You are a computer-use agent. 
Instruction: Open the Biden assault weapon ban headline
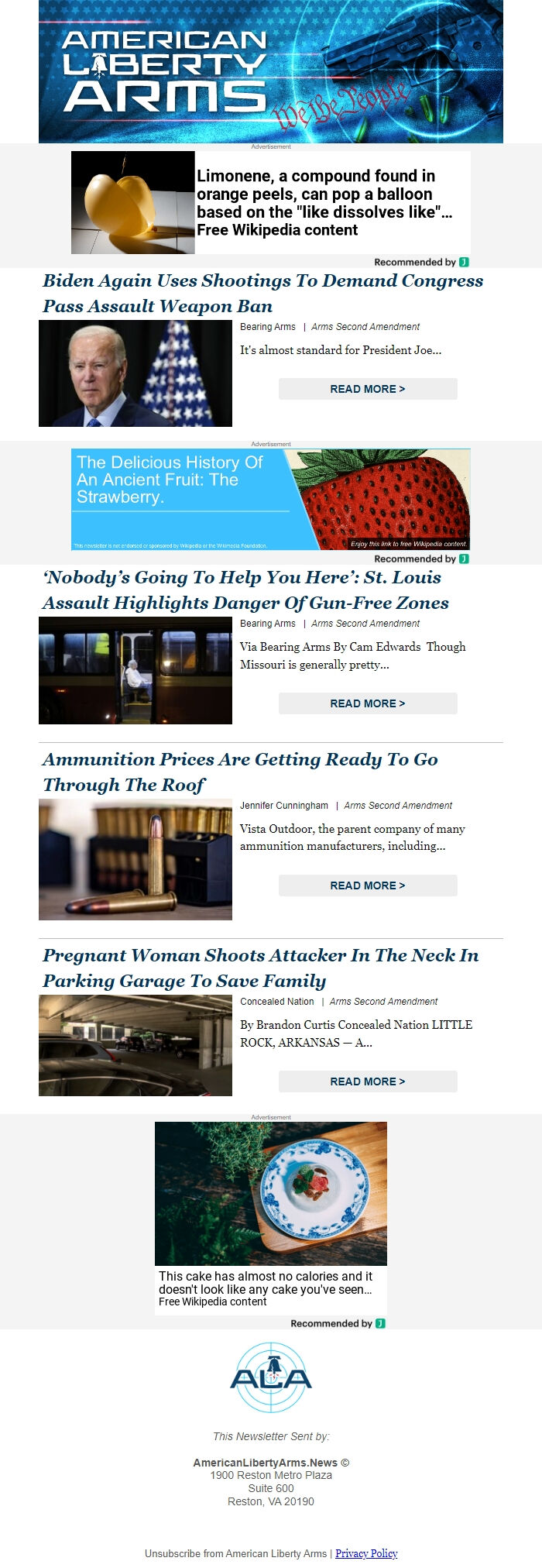262,293
